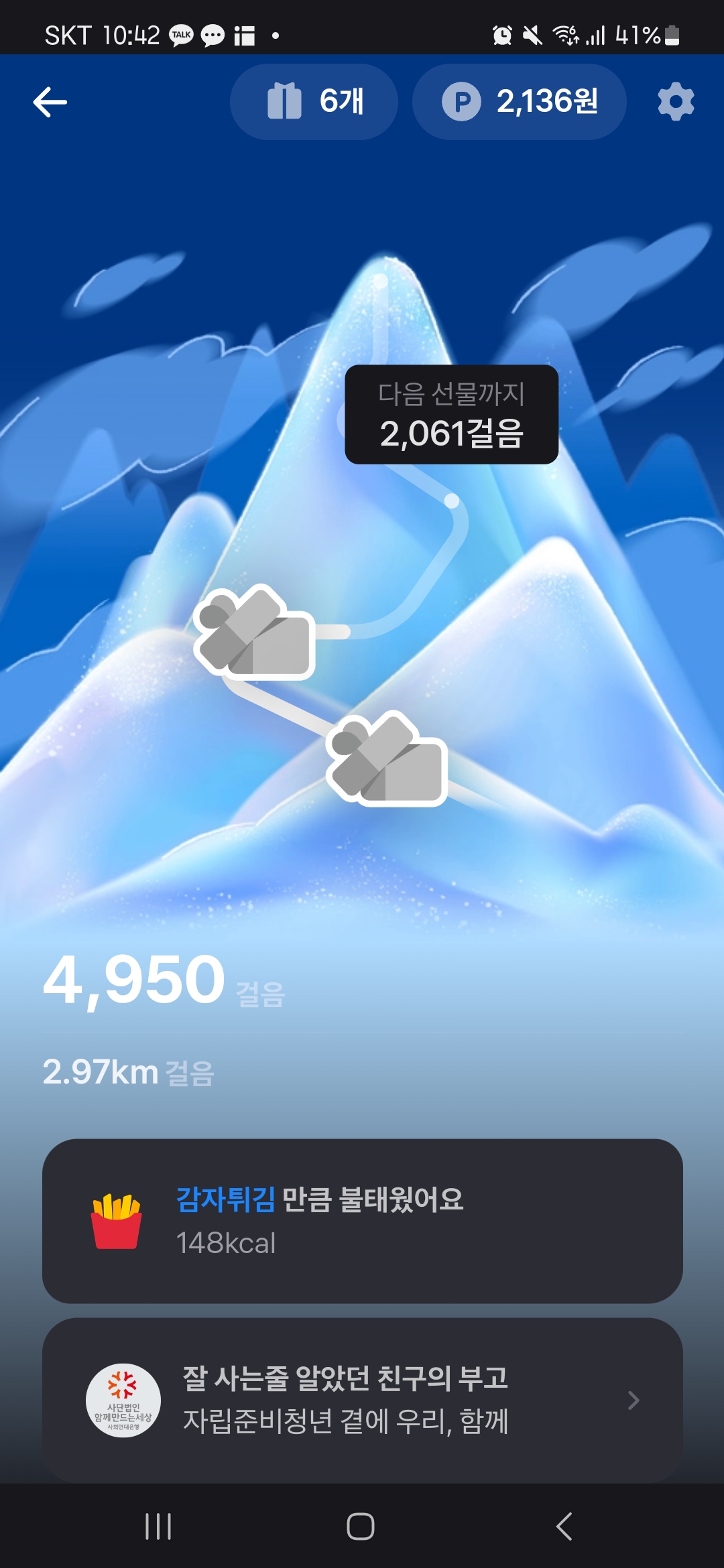Go back using the top-left arrow

coord(50,103)
